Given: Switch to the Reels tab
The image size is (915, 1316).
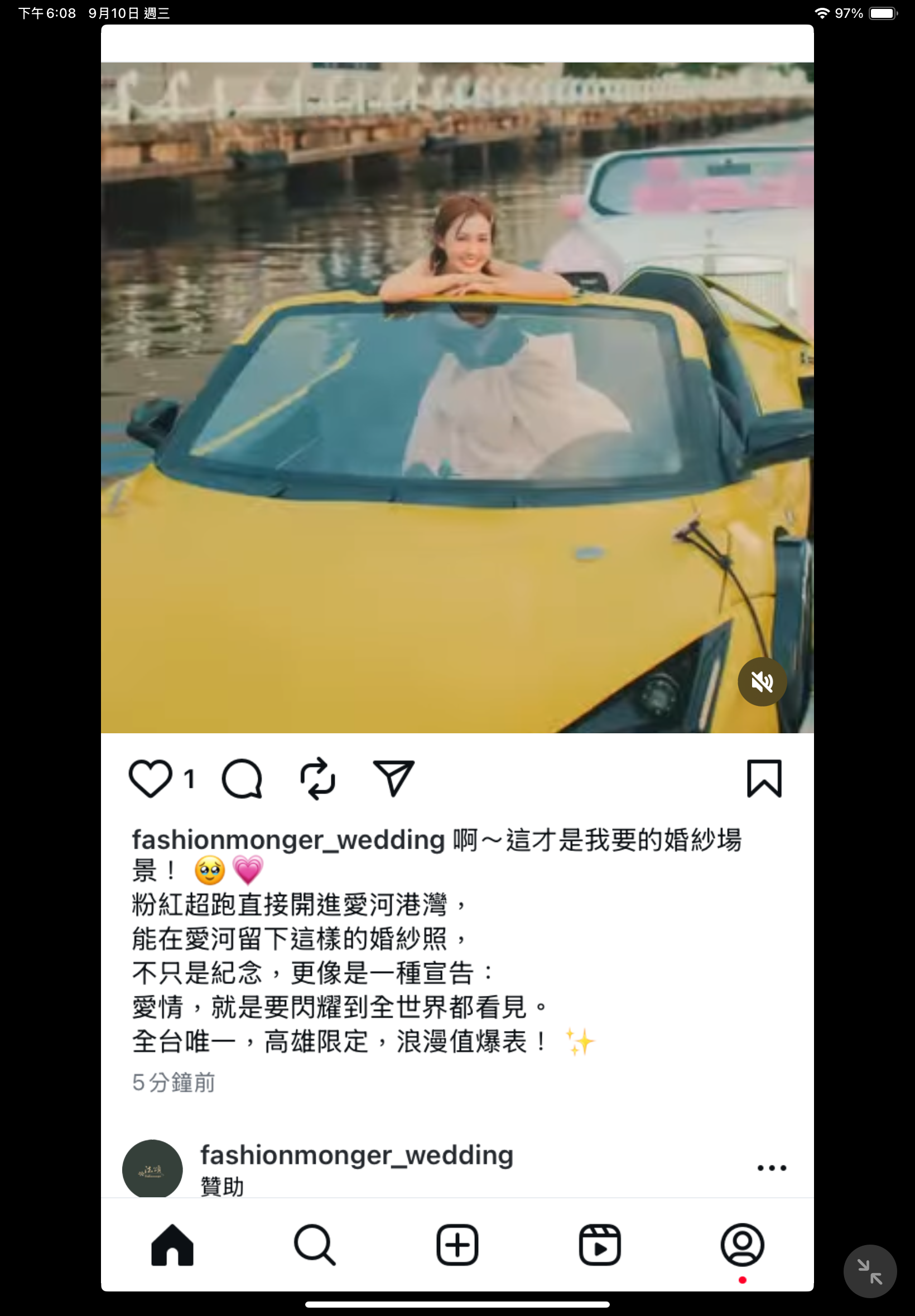Looking at the screenshot, I should click(x=599, y=1245).
